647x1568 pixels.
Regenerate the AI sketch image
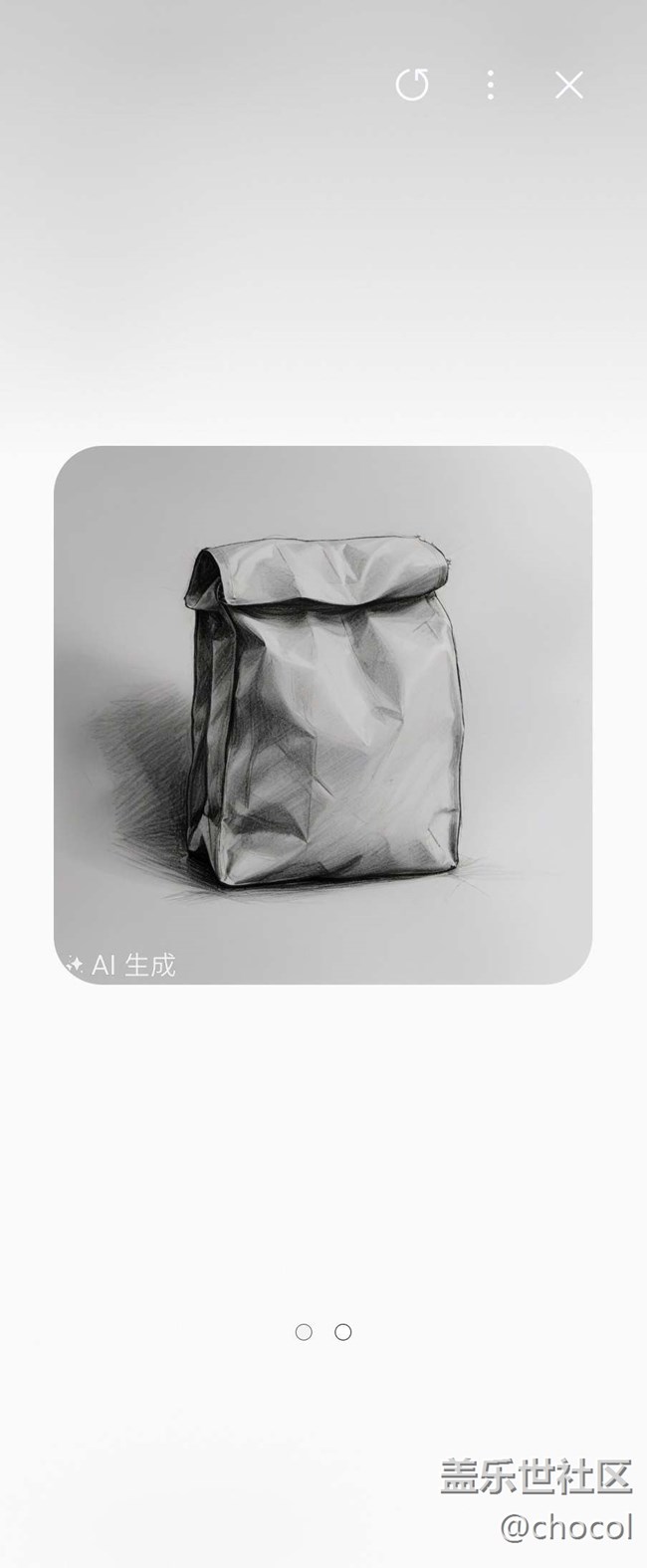point(412,86)
